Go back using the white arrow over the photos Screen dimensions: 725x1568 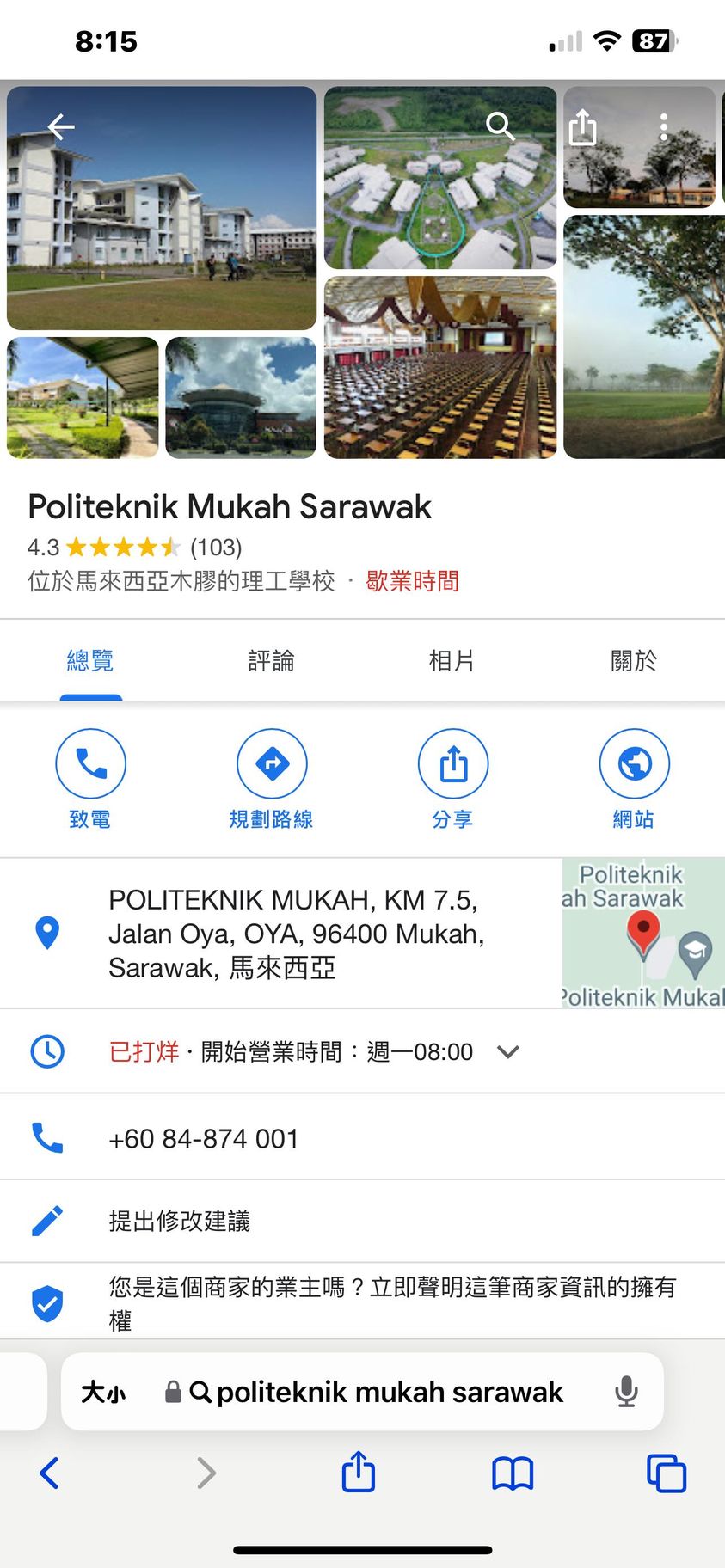(x=61, y=127)
